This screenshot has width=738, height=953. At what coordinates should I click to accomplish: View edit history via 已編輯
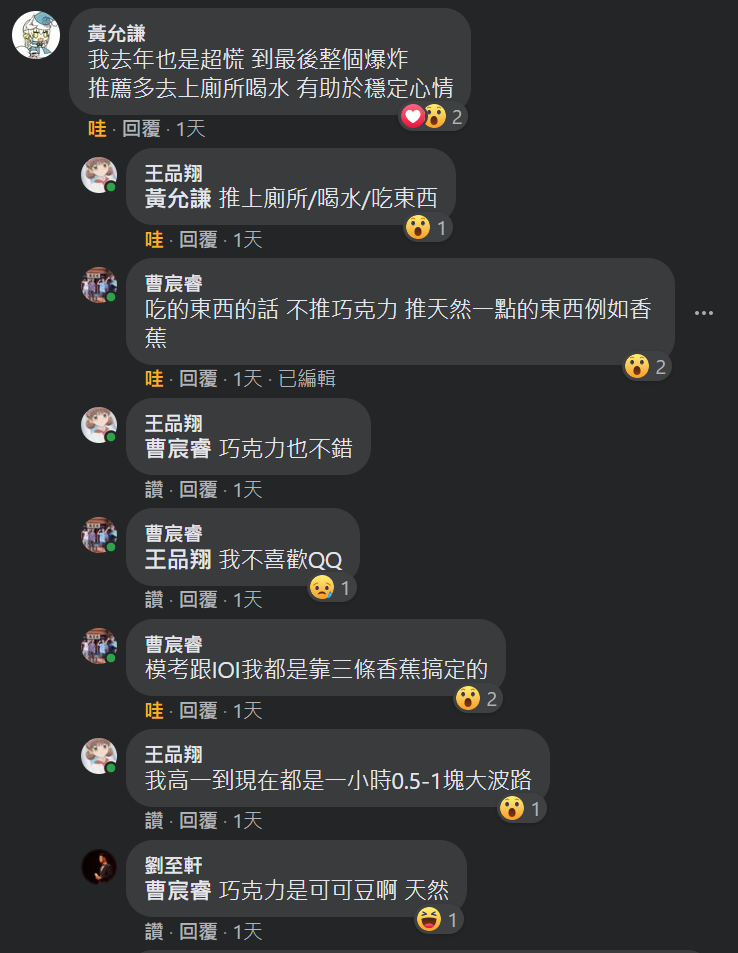[x=306, y=379]
